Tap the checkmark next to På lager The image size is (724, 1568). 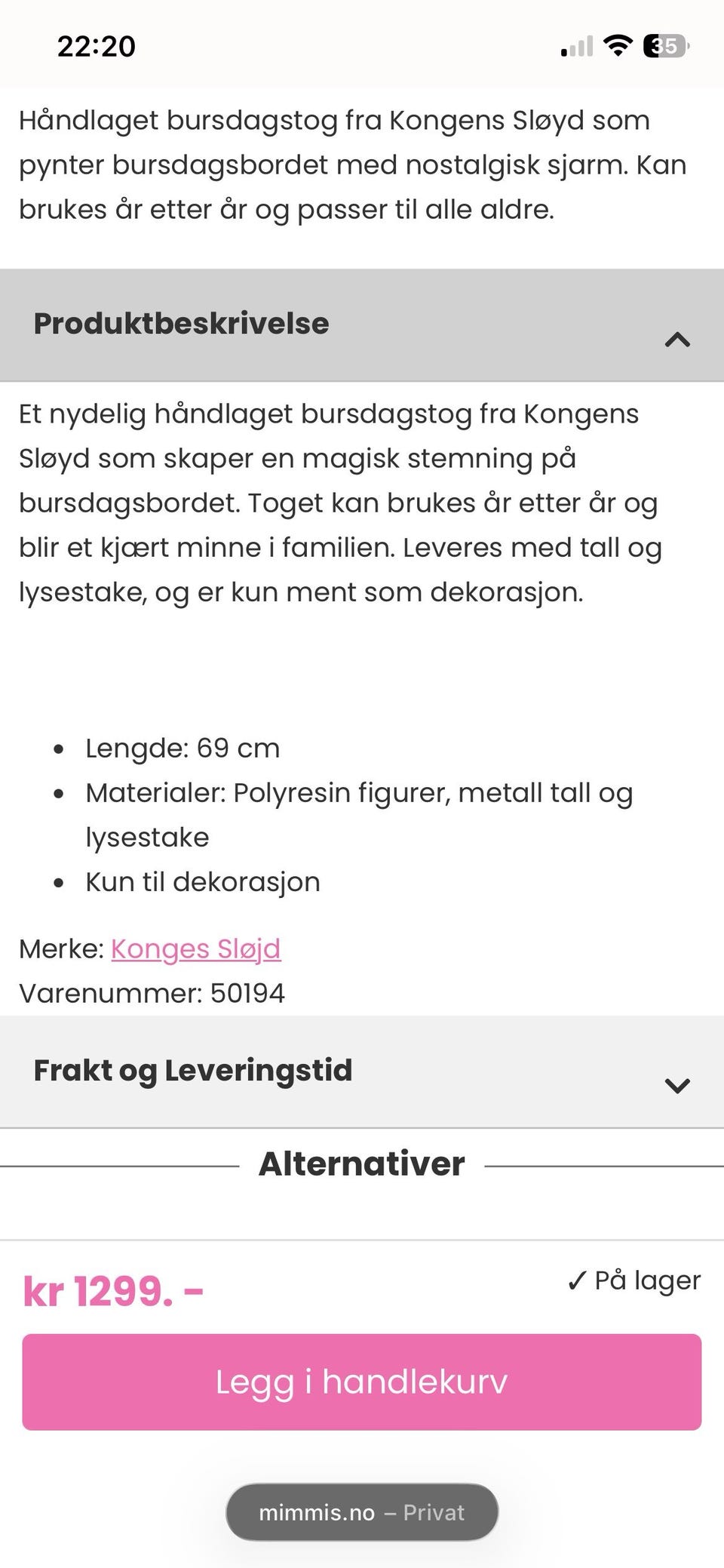578,1279
